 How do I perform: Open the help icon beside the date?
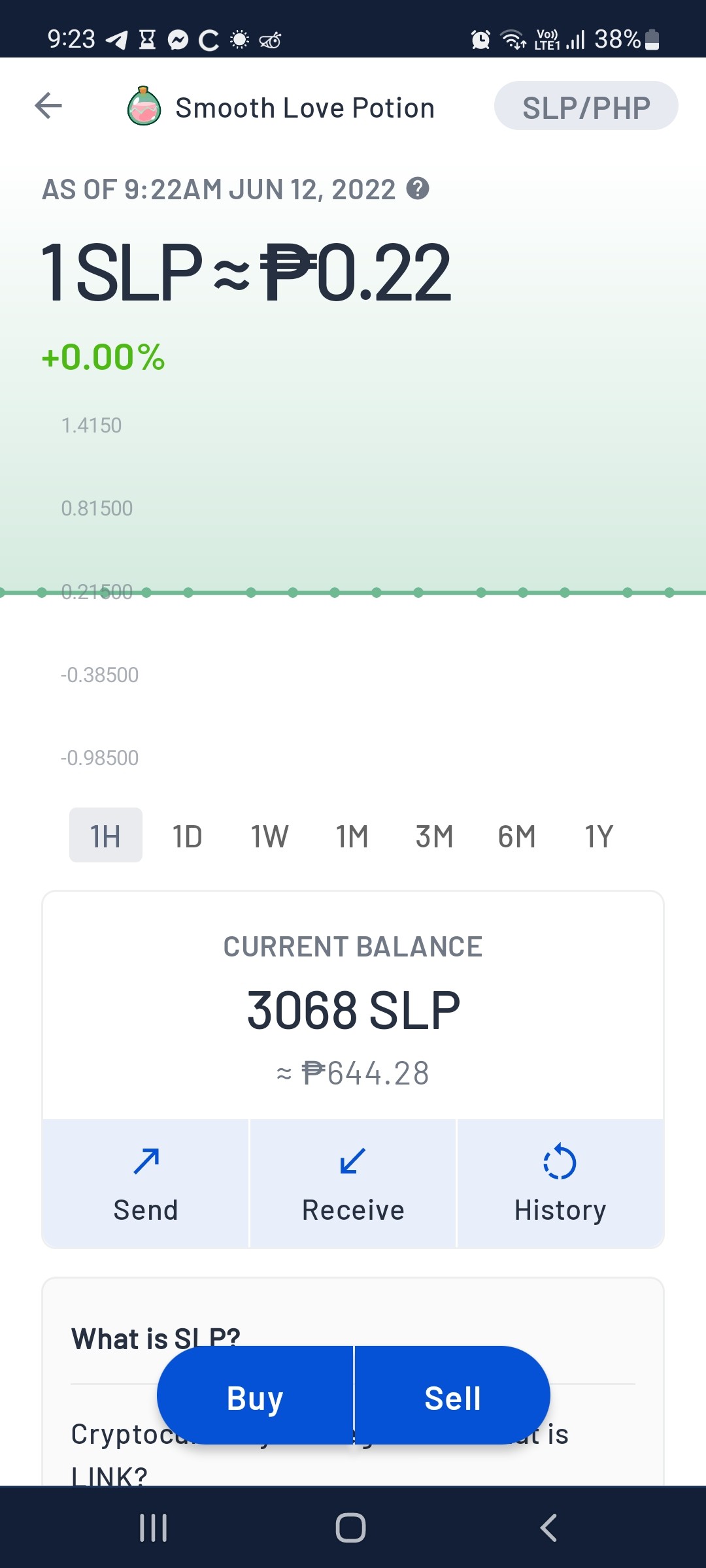(x=418, y=189)
